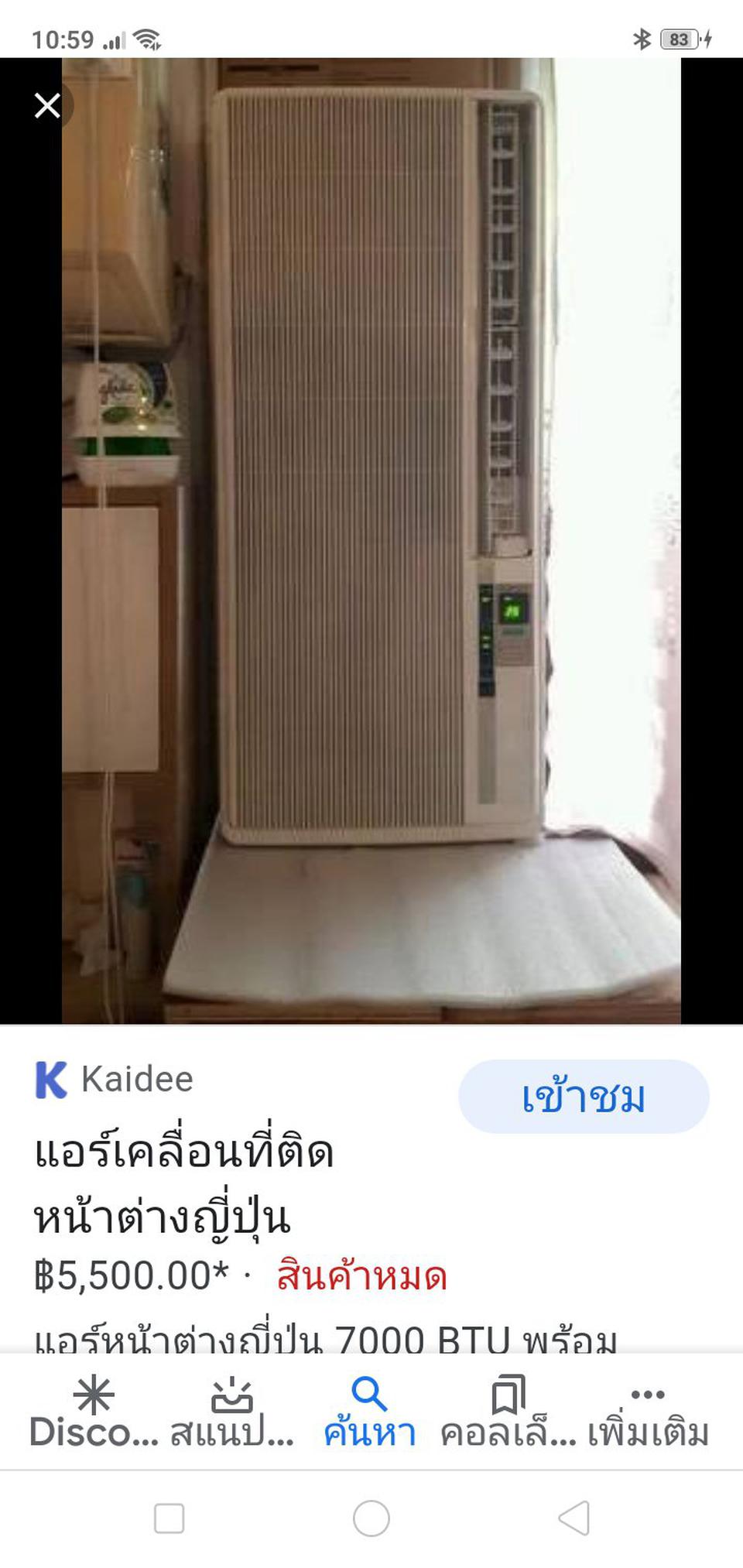Open the Discover tab
Image resolution: width=743 pixels, height=1568 pixels.
tap(94, 1412)
